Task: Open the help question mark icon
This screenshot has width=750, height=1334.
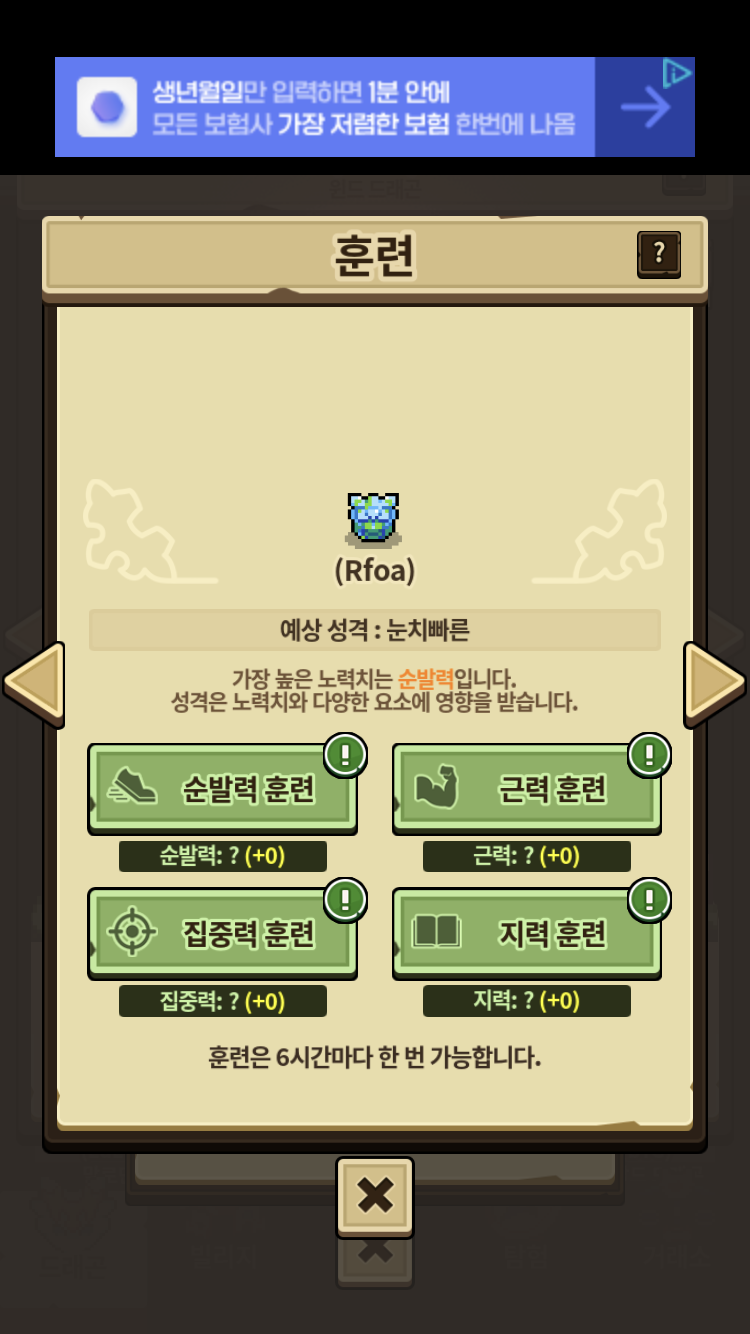Action: click(x=659, y=254)
